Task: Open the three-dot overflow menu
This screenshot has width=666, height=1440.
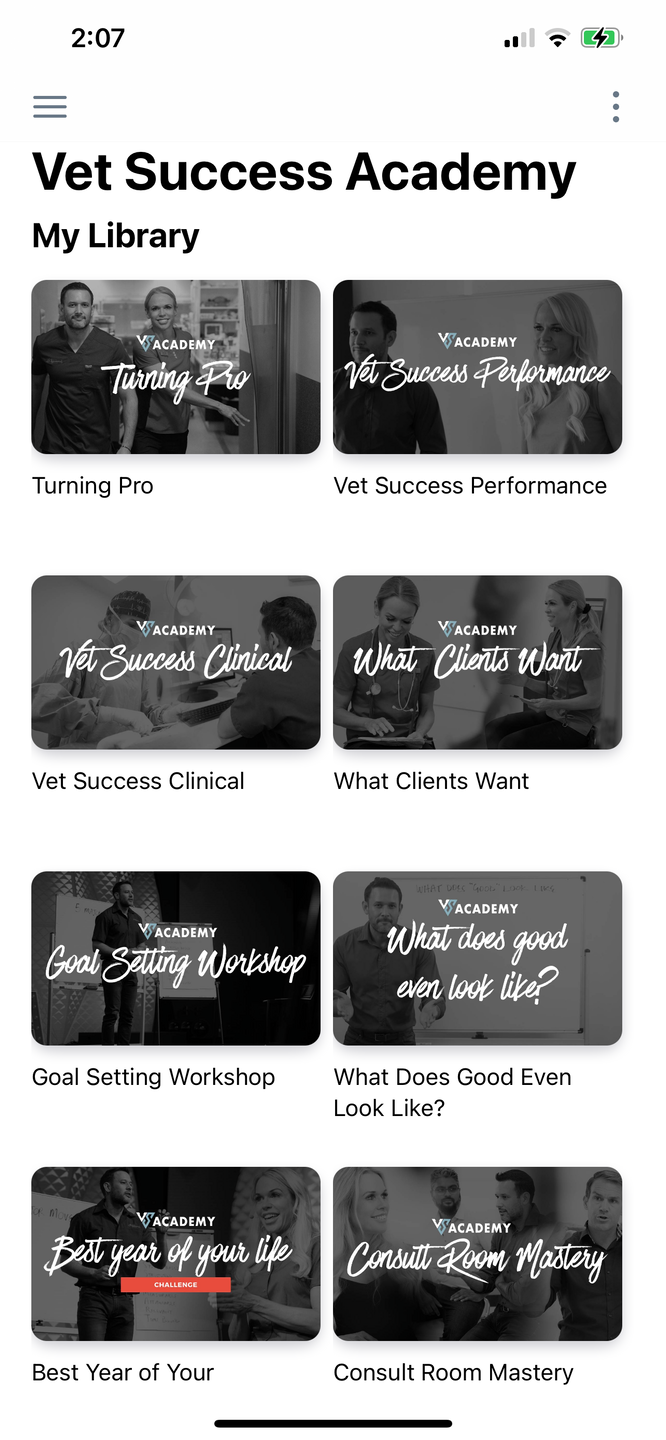Action: point(616,107)
